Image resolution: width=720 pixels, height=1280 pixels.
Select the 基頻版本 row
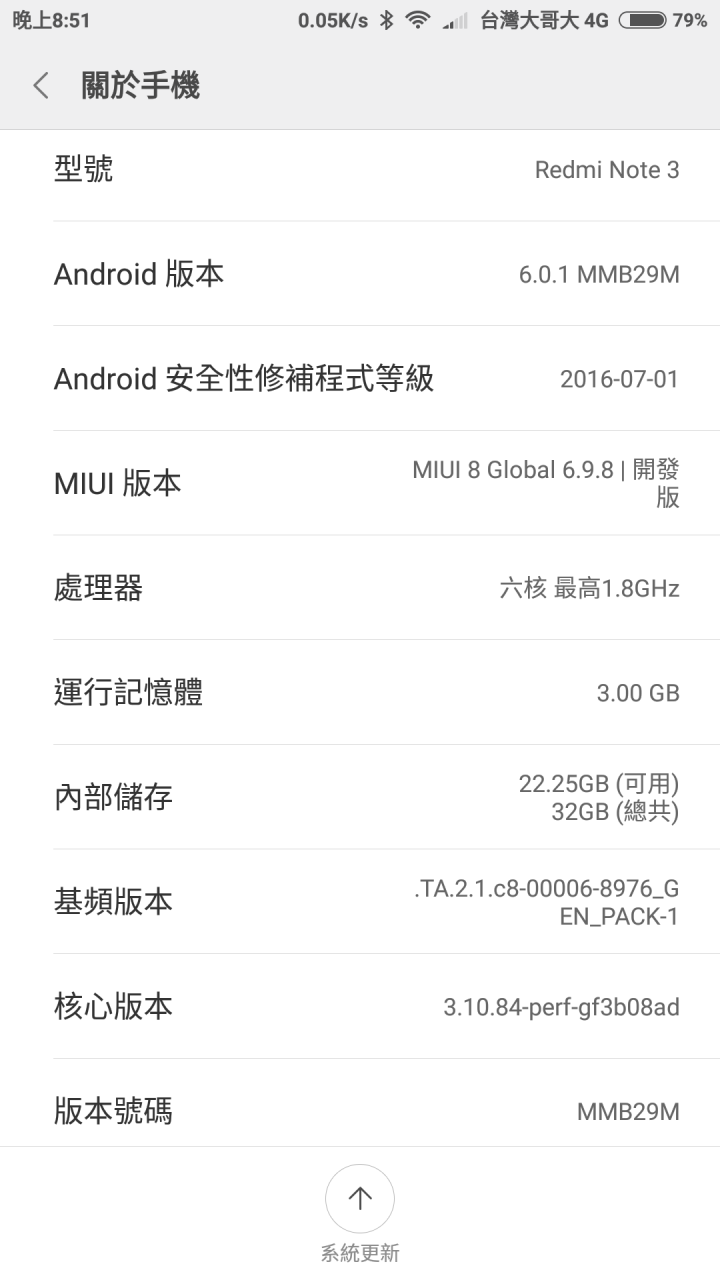tap(360, 902)
